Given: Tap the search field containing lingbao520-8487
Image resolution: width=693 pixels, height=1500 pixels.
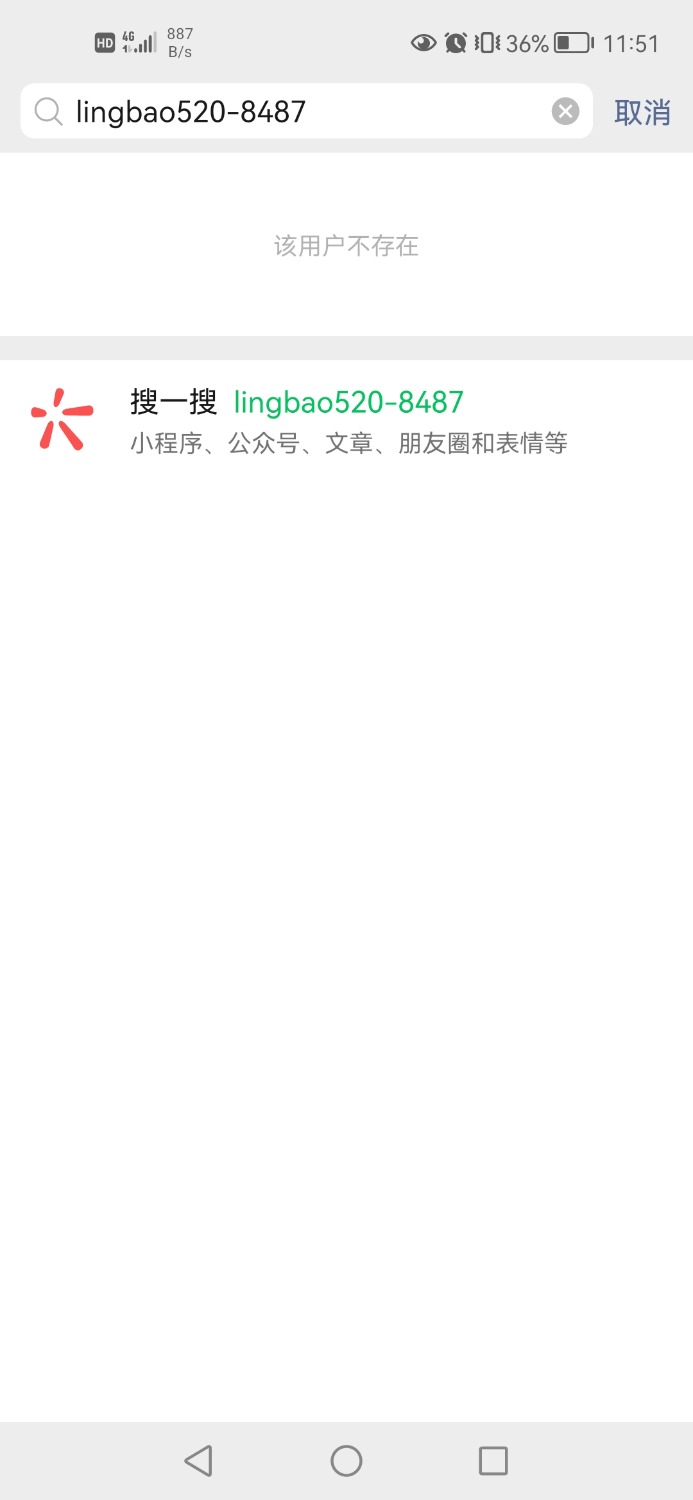Looking at the screenshot, I should (300, 111).
